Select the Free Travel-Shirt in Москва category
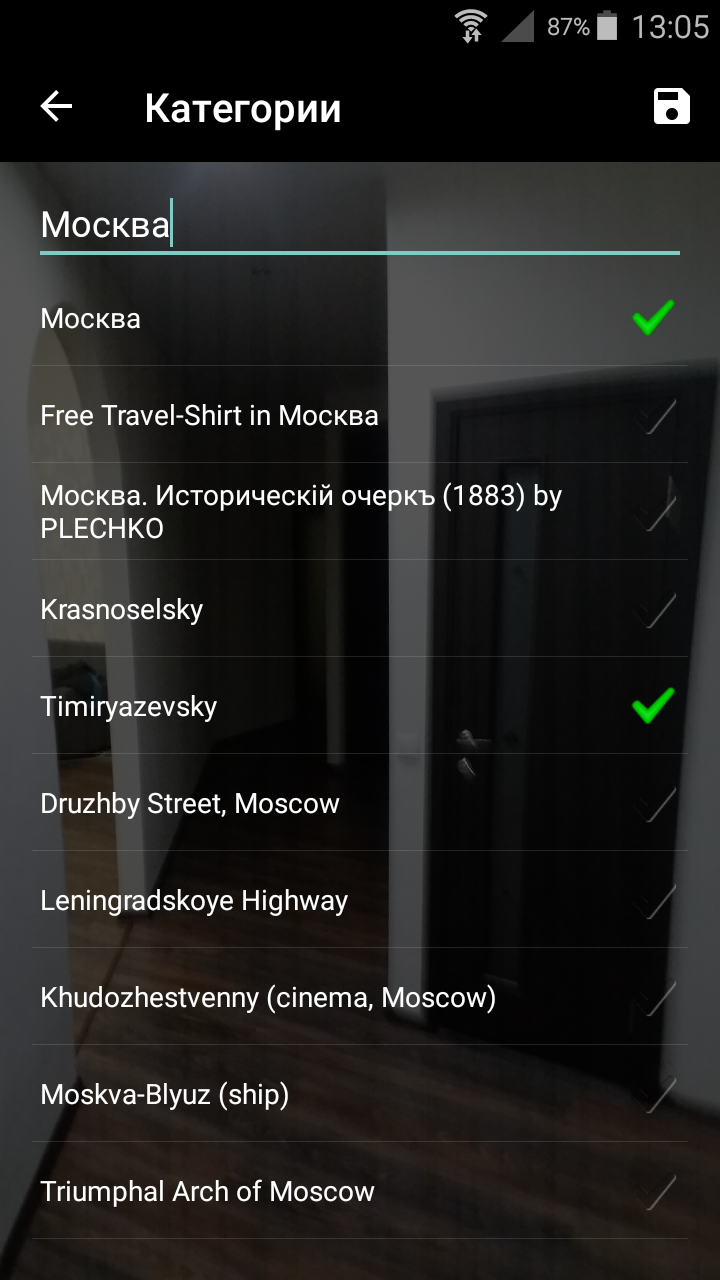 pyautogui.click(x=653, y=415)
